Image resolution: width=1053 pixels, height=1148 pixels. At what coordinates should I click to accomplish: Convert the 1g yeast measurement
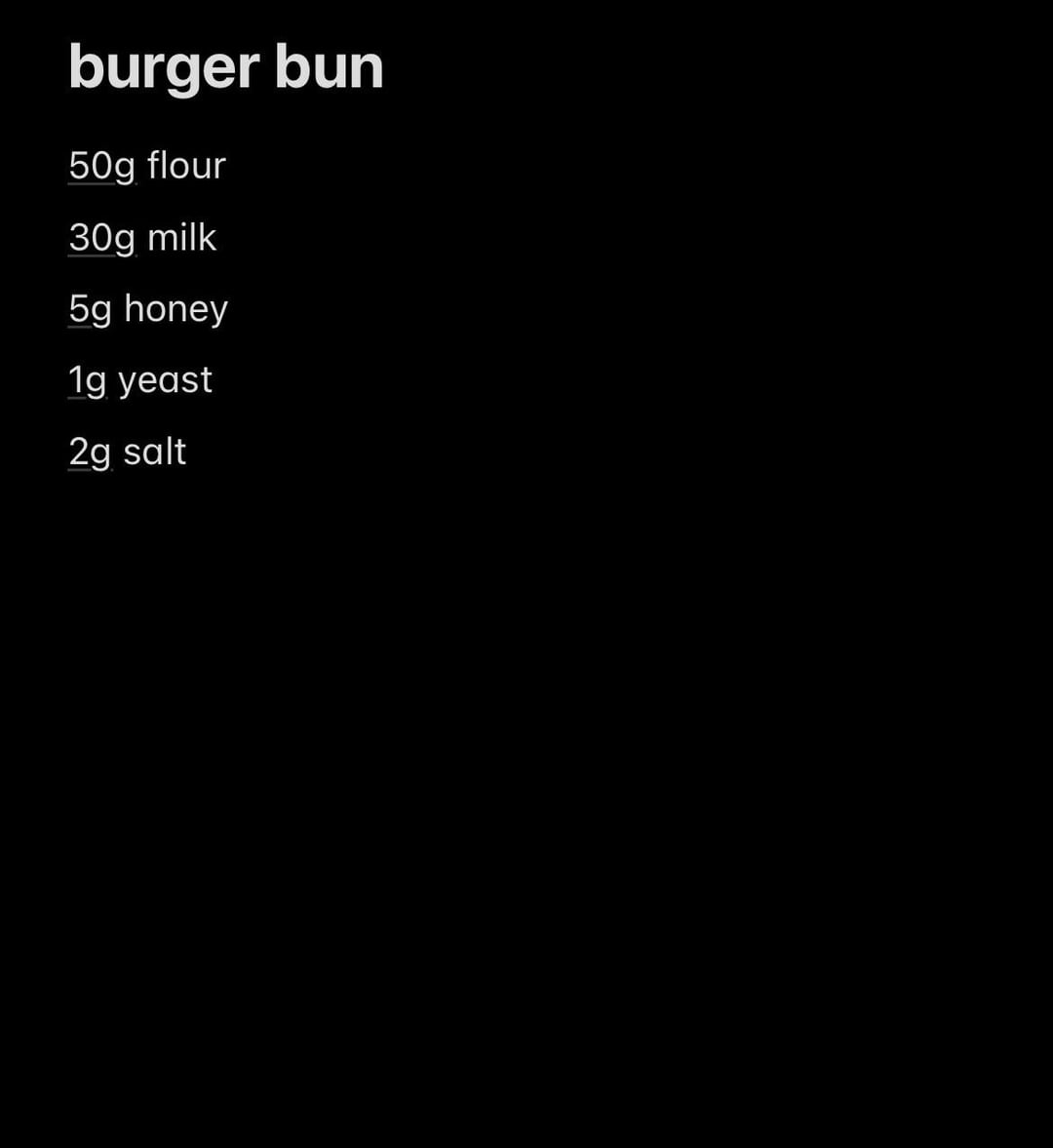87,380
